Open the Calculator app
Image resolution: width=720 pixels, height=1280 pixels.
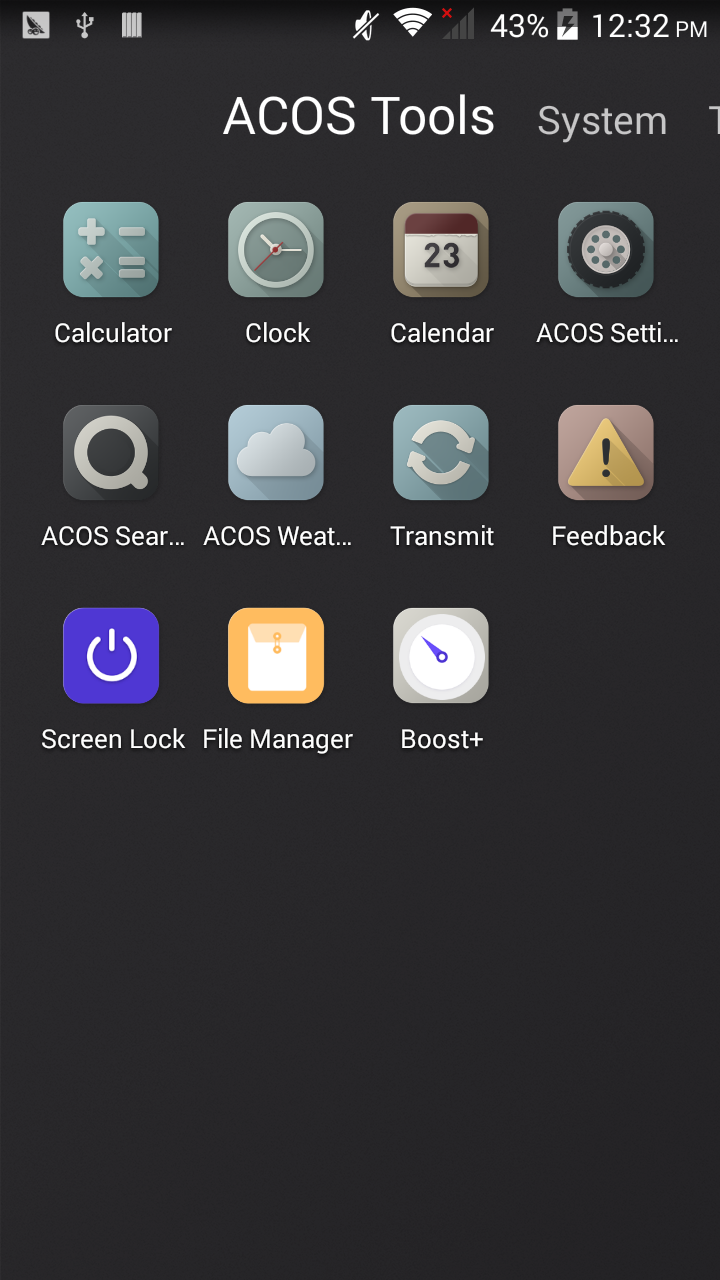[111, 250]
